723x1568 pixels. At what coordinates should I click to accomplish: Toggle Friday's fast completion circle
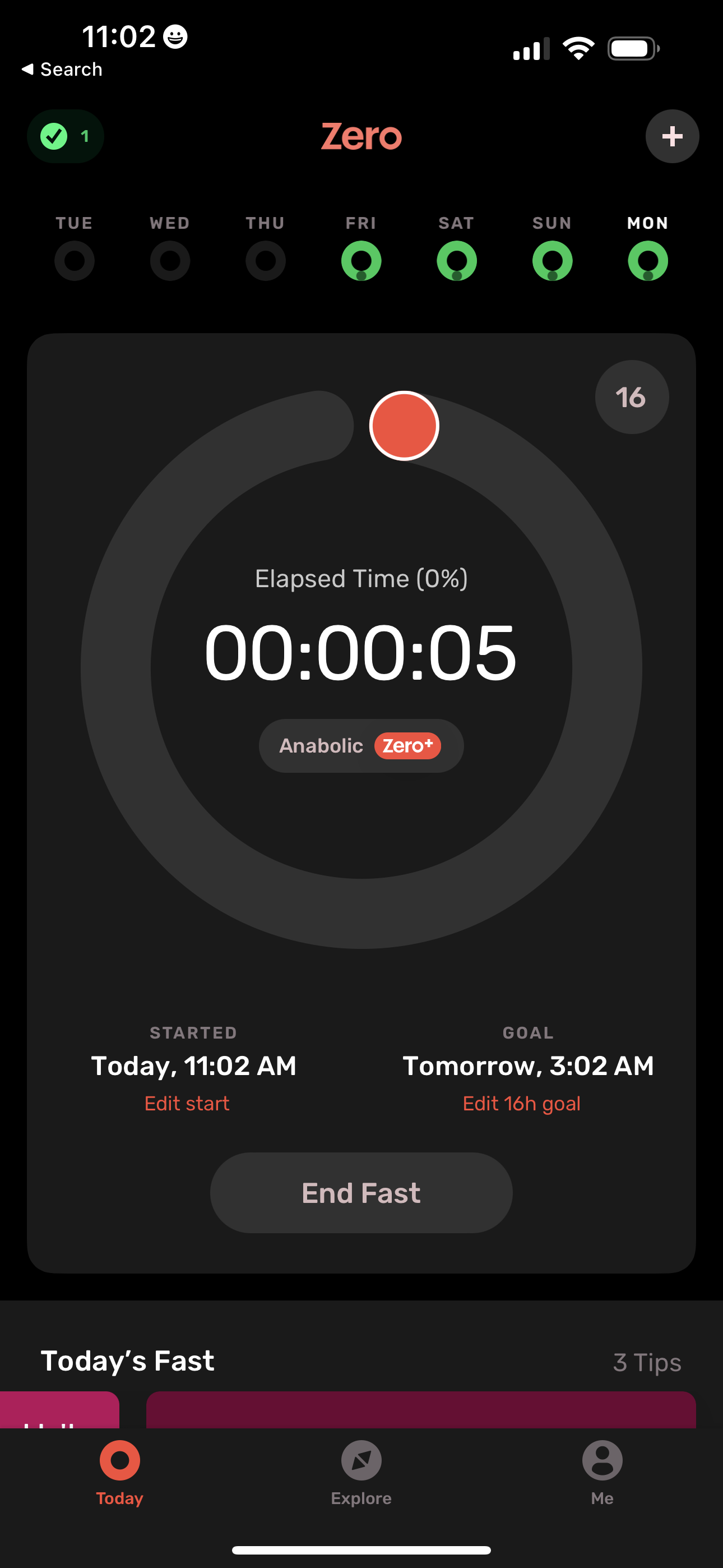click(361, 261)
